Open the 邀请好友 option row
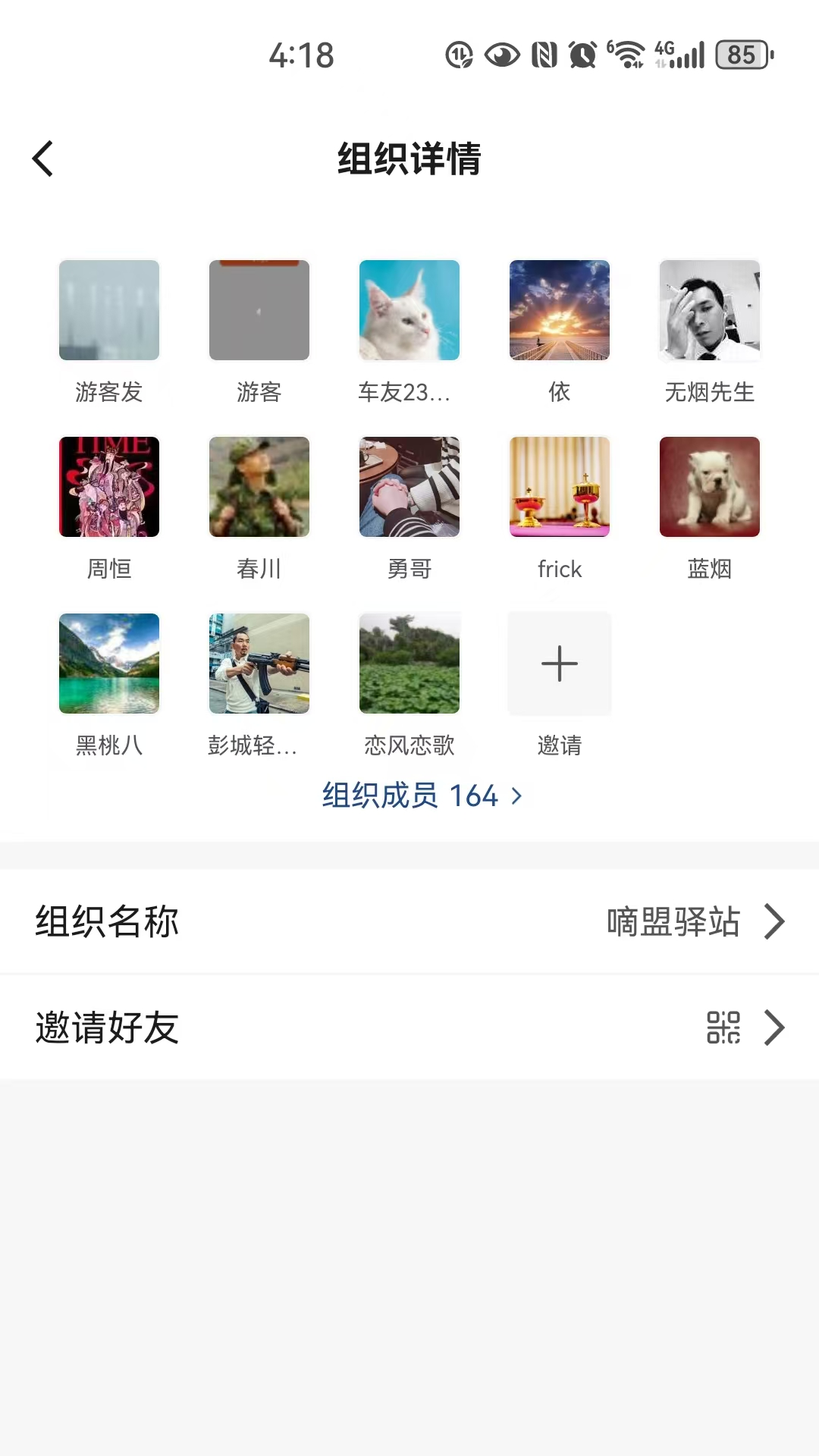 [x=106, y=1028]
